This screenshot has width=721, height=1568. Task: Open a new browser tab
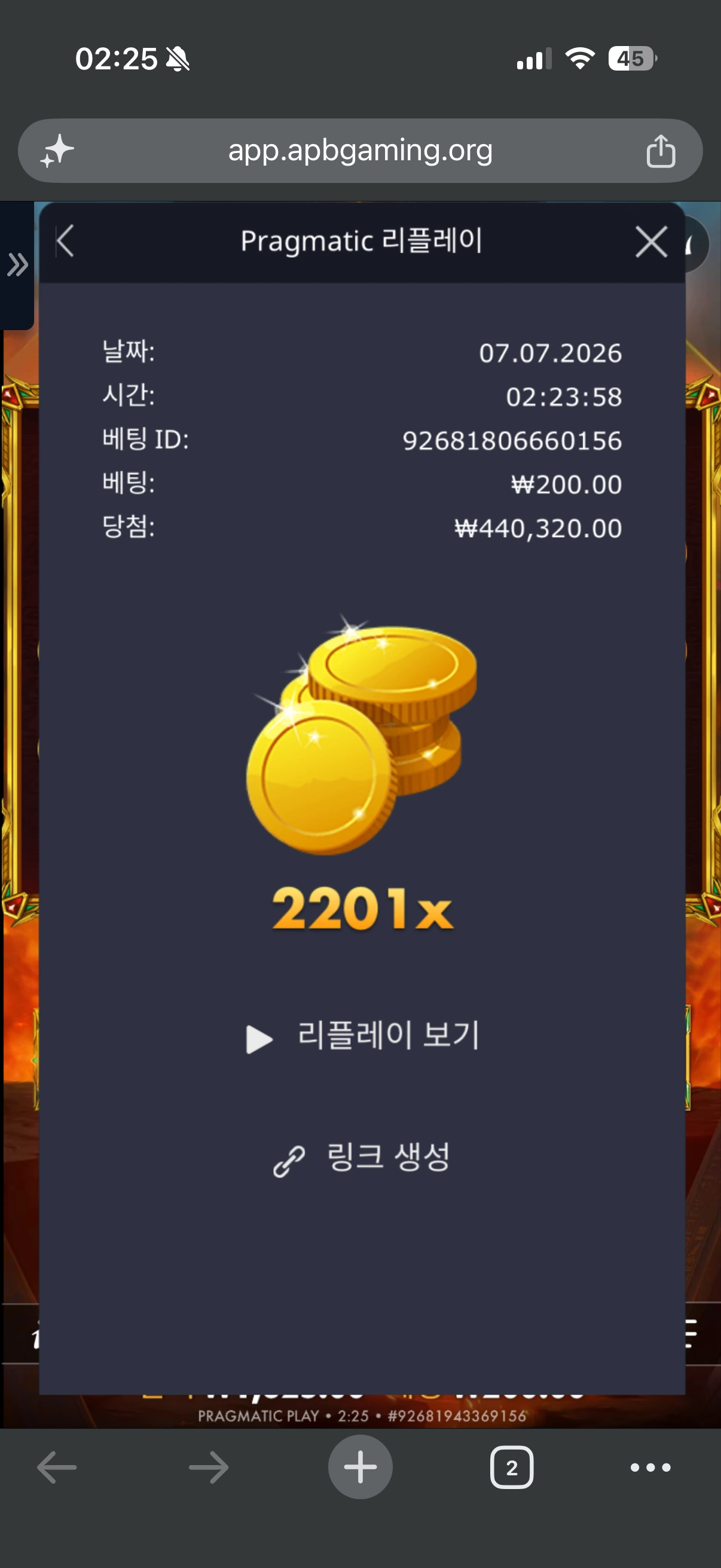[360, 1467]
